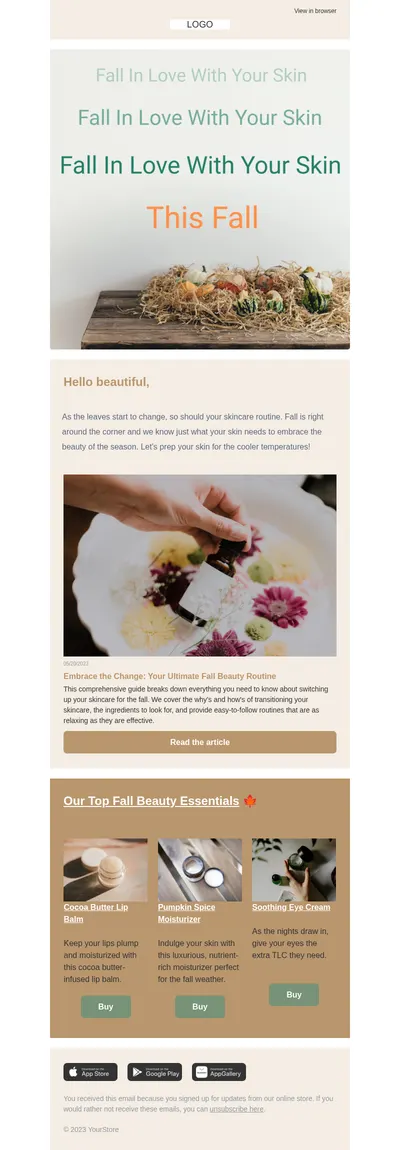Buy the Cocoa Butter Lip Balm

pos(106,1006)
